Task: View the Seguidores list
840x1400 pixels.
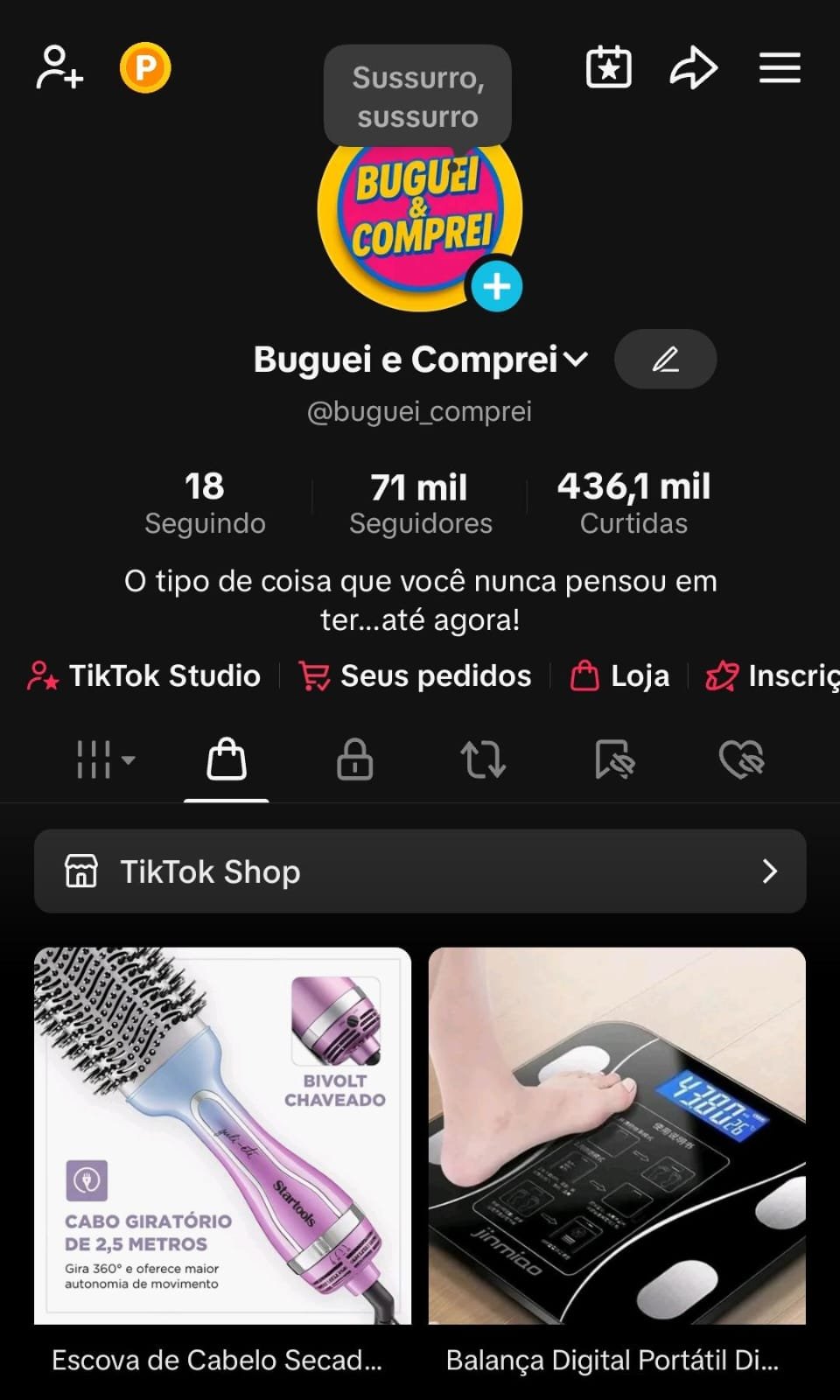Action: 420,502
